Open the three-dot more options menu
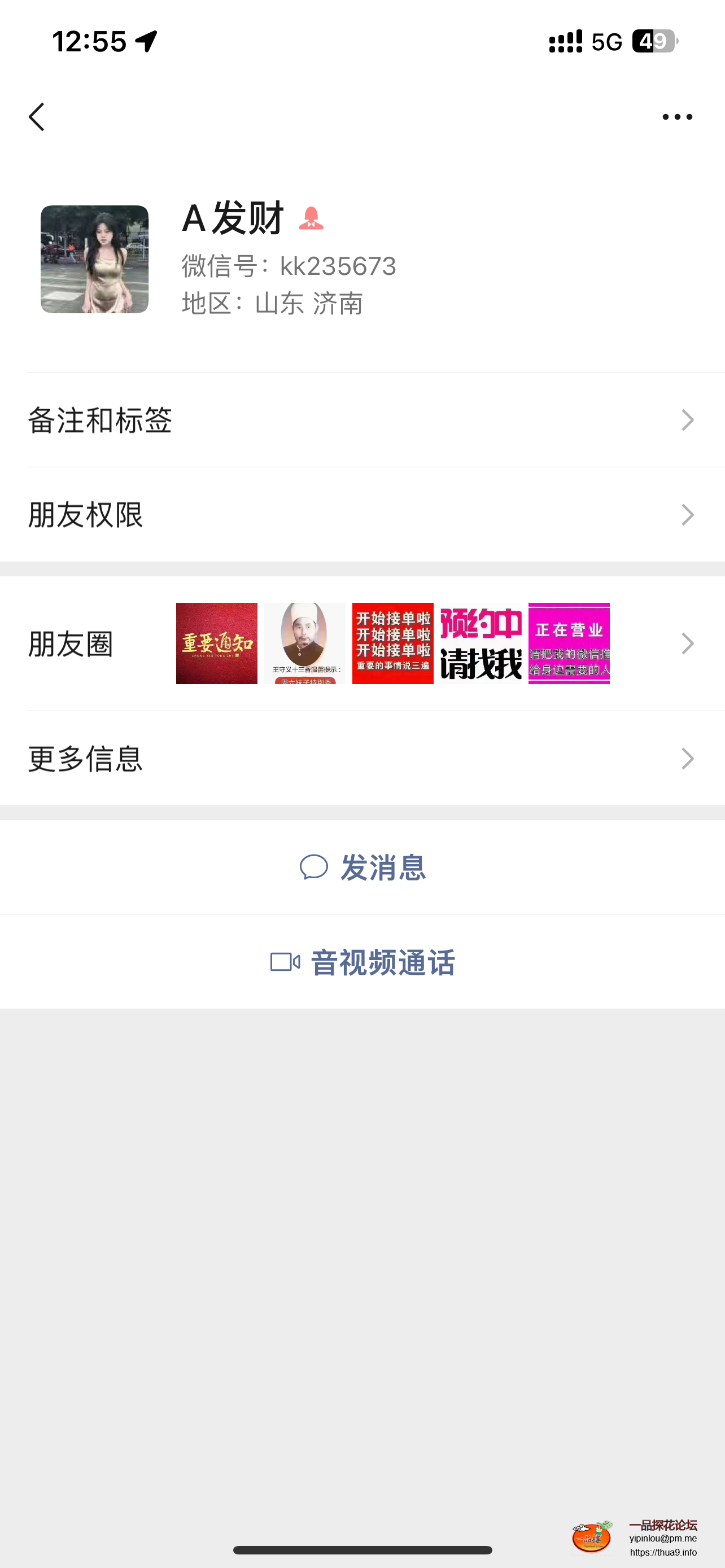The image size is (725, 1568). [x=677, y=117]
